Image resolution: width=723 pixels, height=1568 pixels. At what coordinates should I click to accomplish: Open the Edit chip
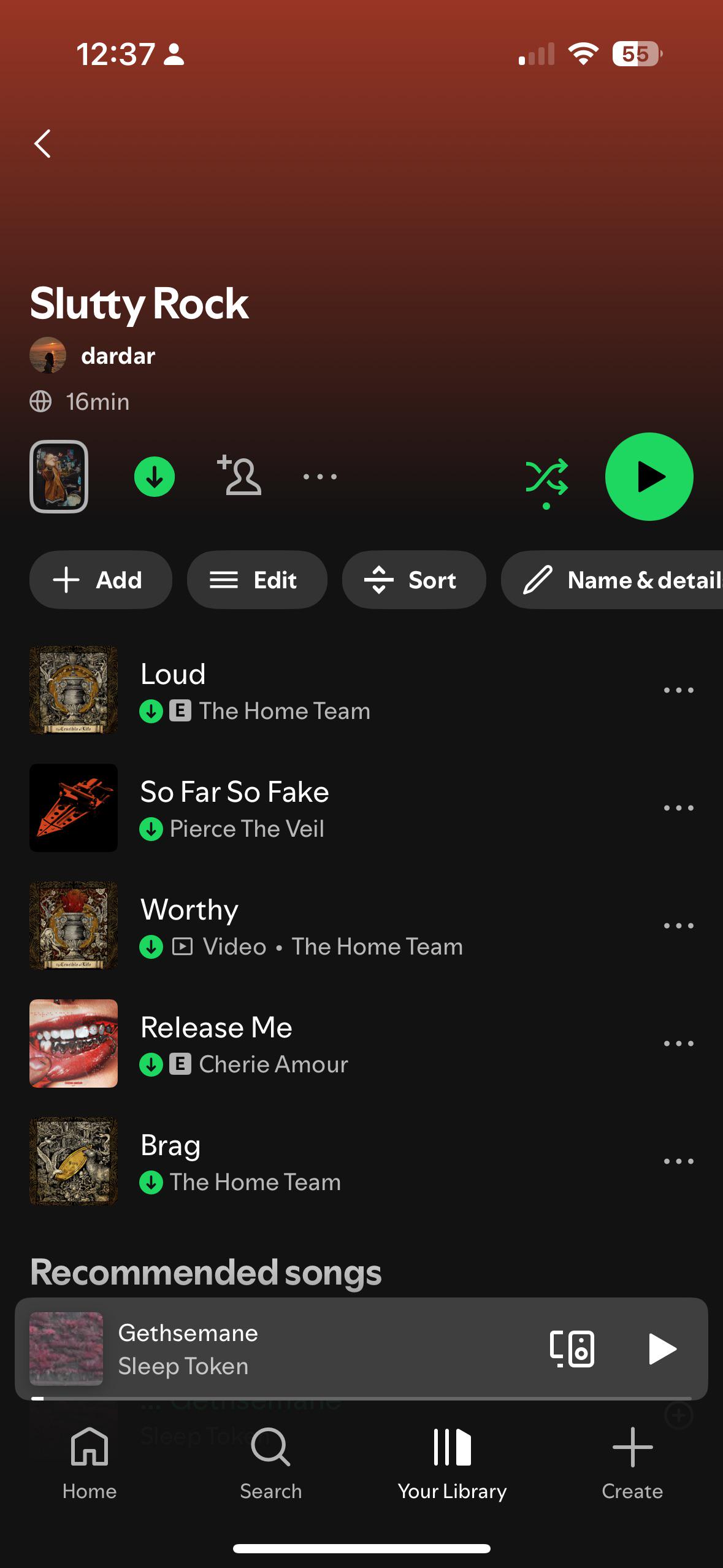pos(257,580)
